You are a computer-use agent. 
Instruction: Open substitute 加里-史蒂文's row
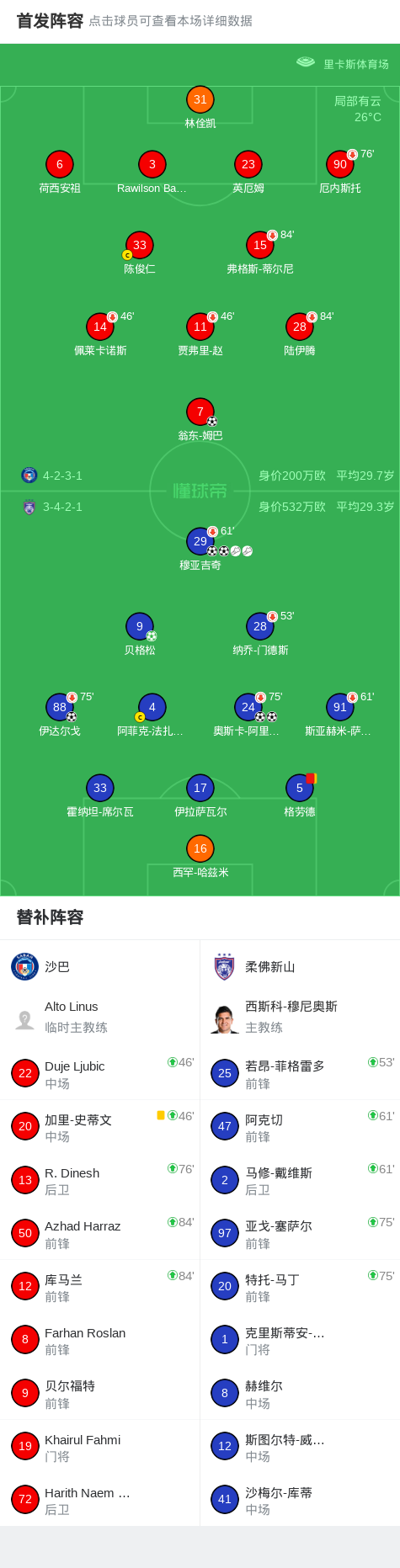coord(100,1127)
